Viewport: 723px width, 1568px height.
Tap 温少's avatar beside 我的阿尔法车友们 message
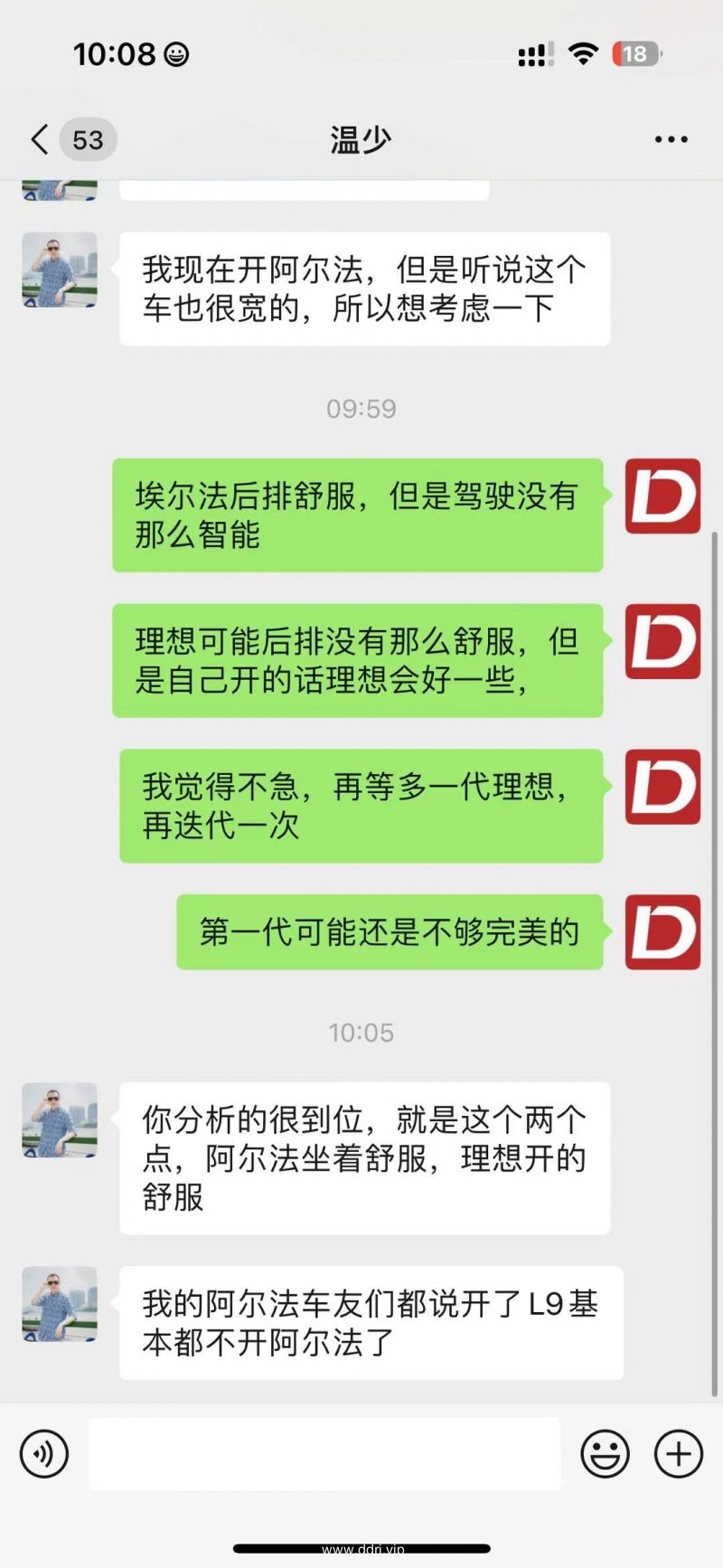click(60, 1303)
